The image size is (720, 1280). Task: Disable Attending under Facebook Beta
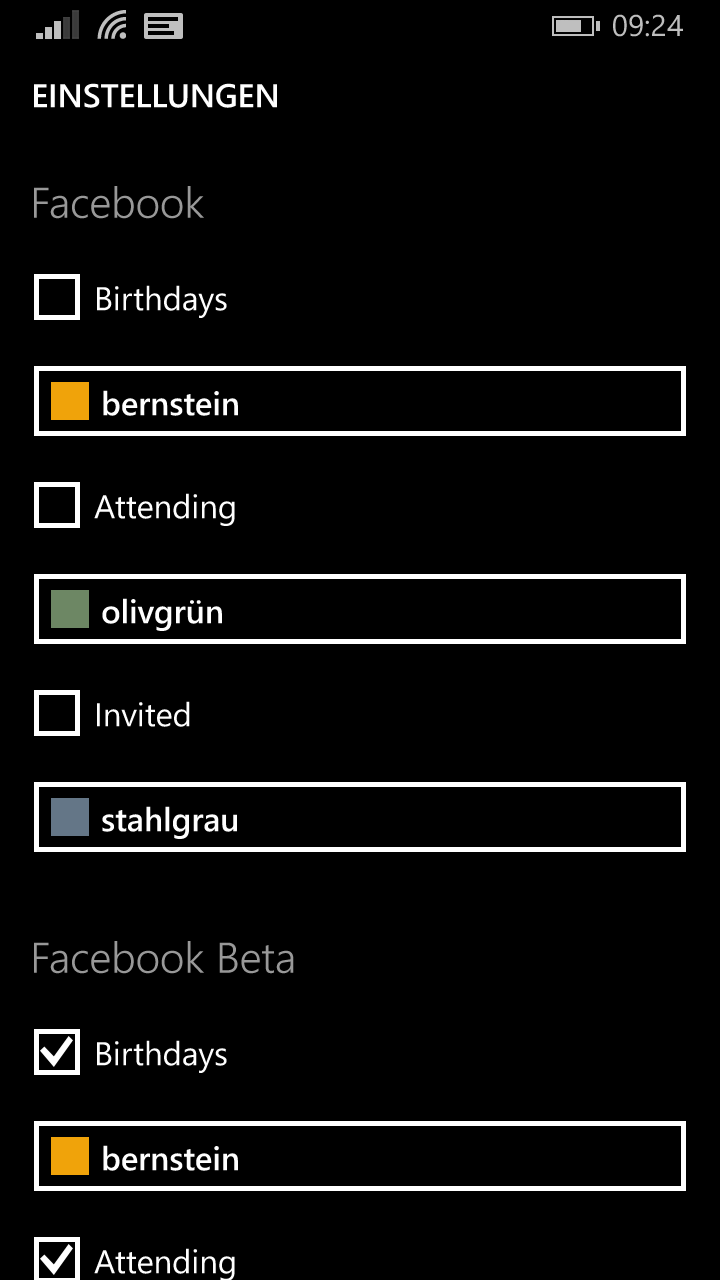click(x=57, y=1259)
